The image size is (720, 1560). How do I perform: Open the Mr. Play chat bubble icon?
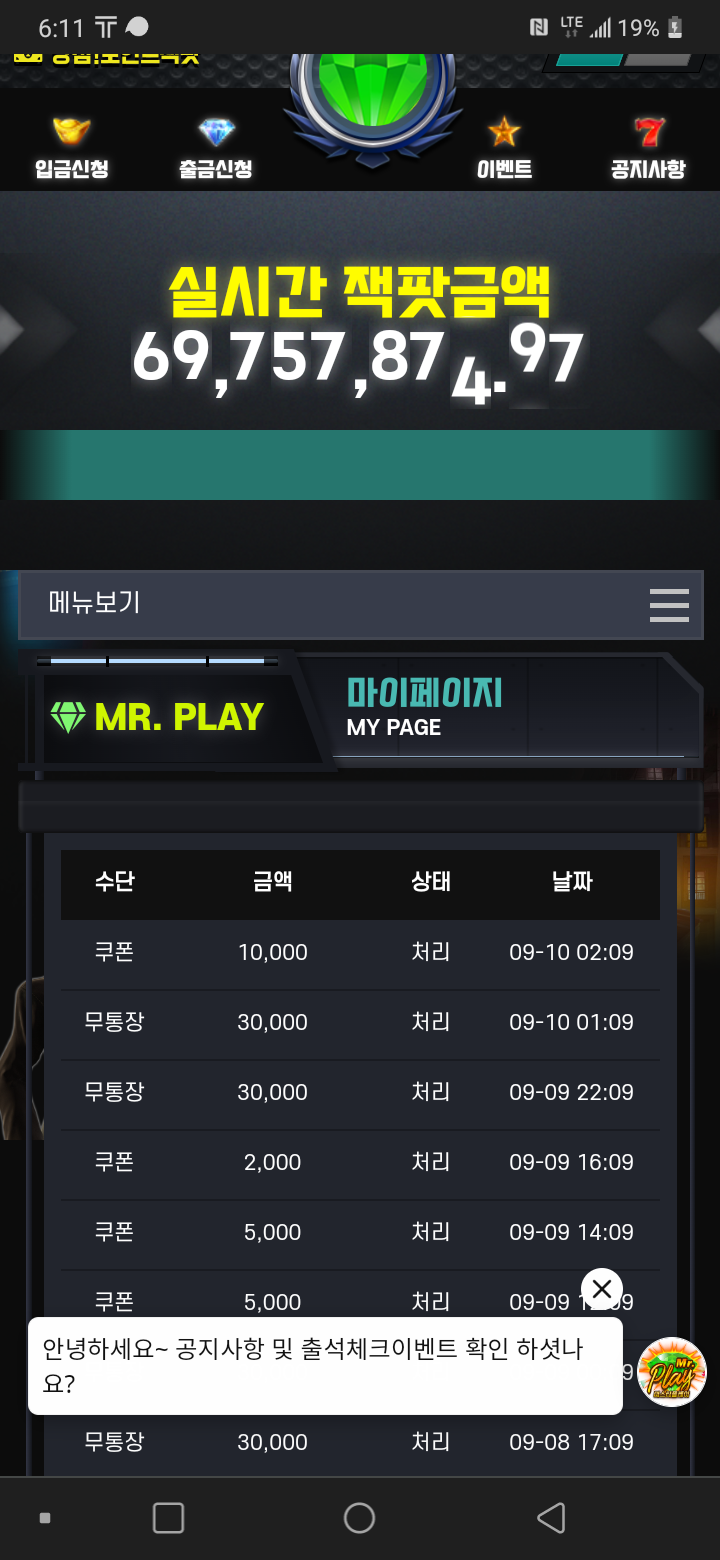(x=672, y=1372)
